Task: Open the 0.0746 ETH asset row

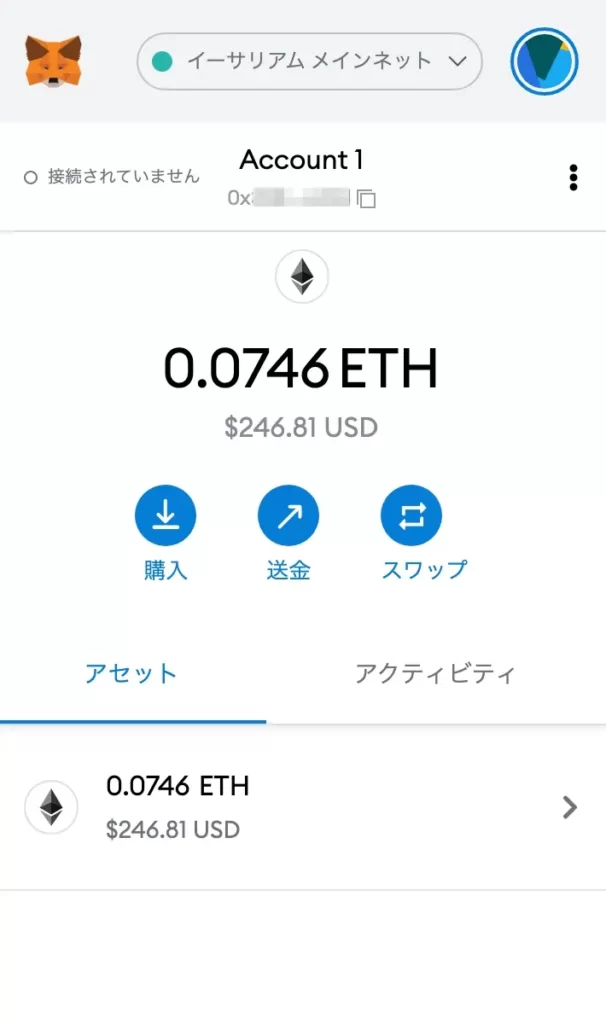Action: coord(303,808)
